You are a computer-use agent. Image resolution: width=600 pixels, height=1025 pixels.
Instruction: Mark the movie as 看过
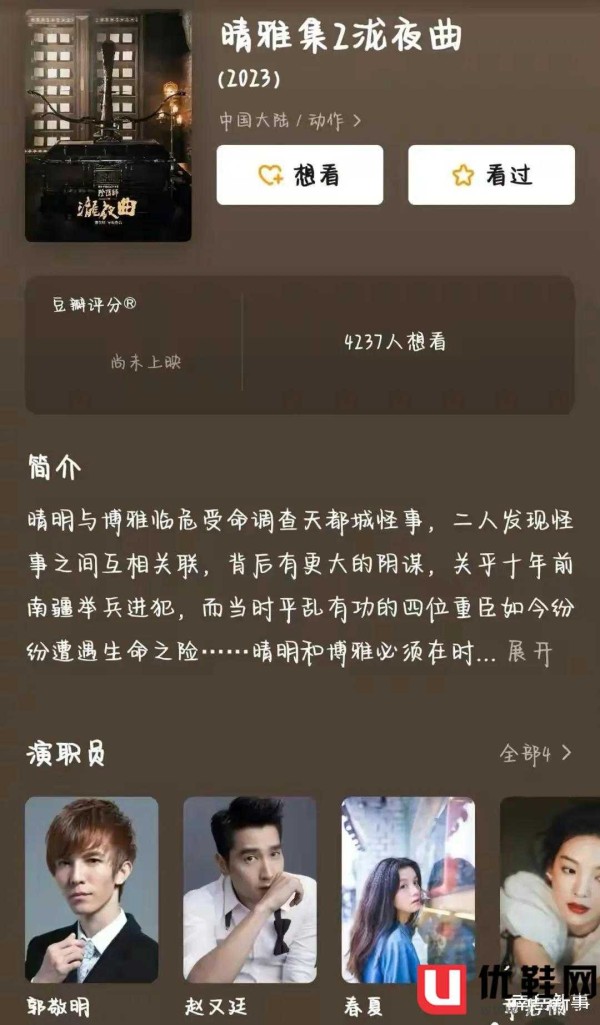pos(491,175)
